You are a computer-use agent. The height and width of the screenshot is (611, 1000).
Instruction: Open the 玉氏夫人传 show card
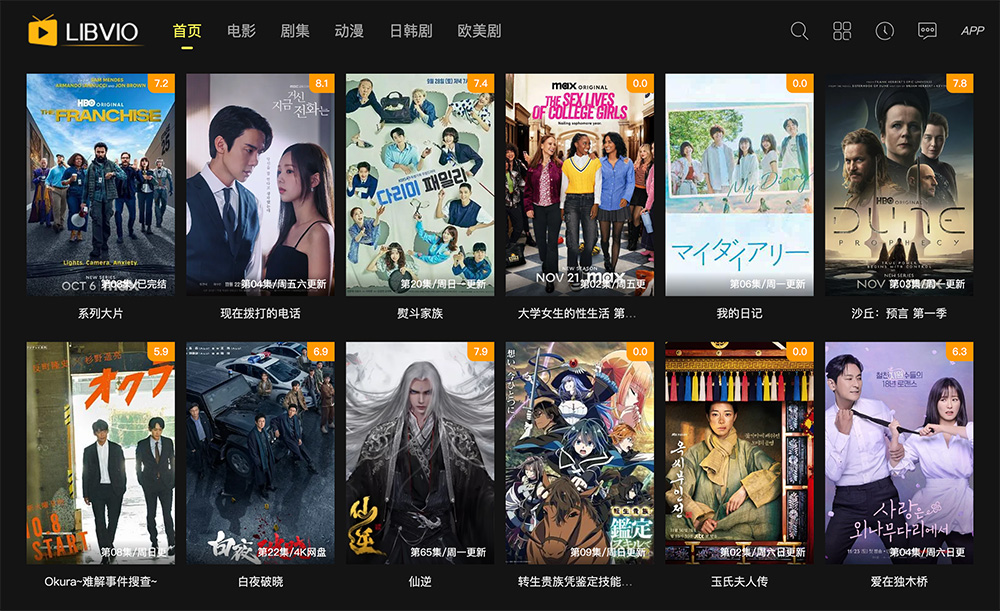pyautogui.click(x=739, y=453)
